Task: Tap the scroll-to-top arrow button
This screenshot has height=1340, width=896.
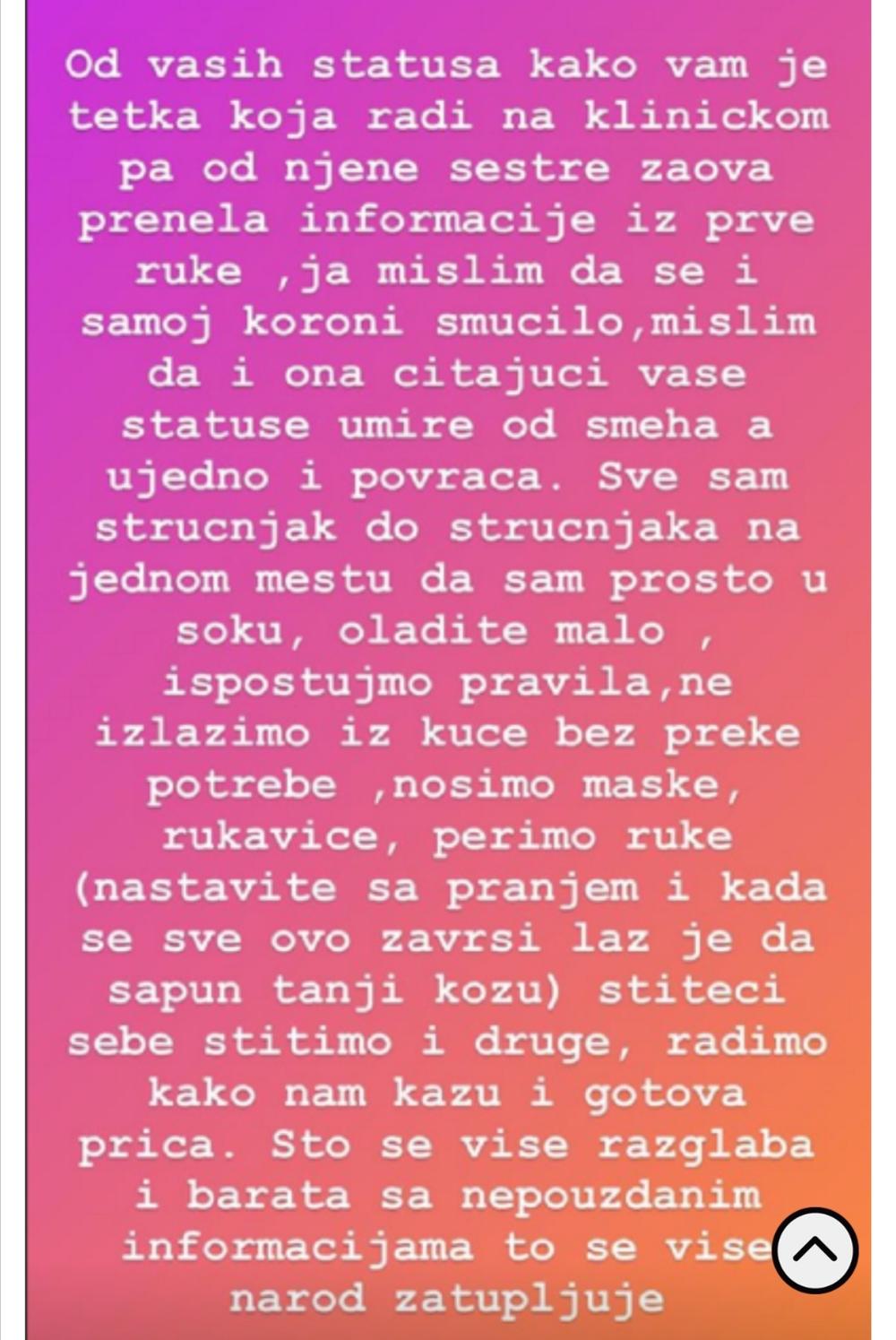Action: [814, 1250]
